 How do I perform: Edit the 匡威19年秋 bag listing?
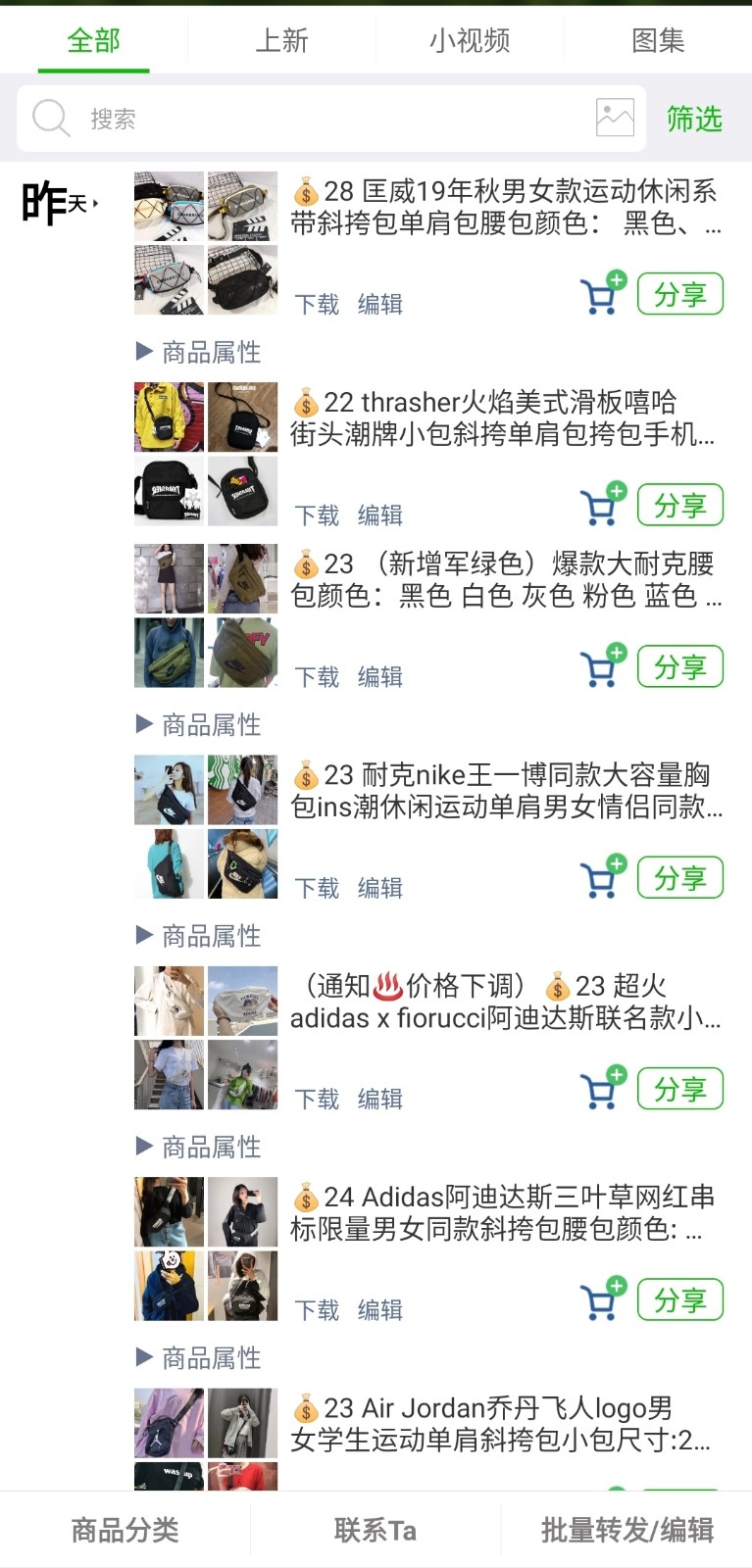379,305
